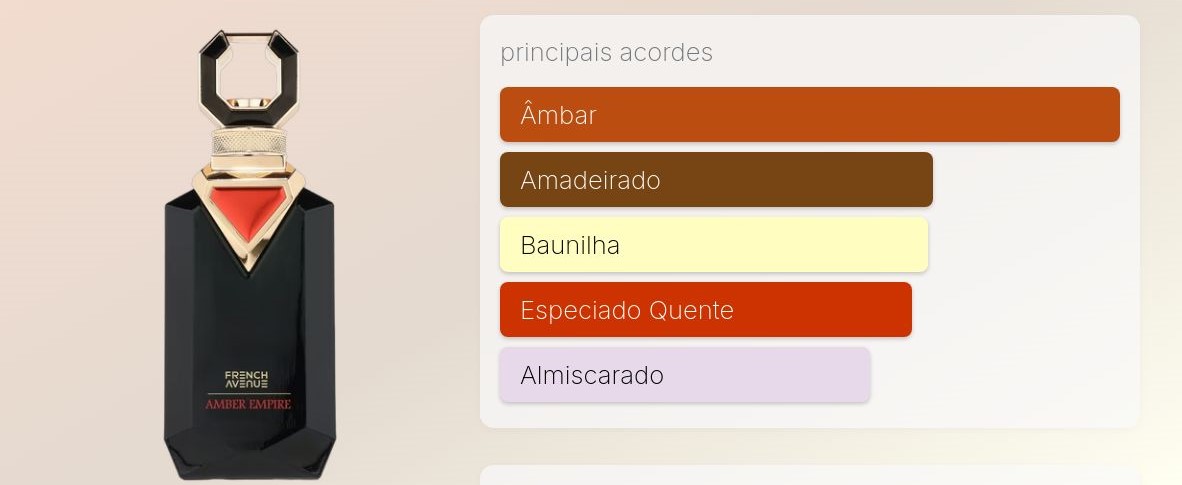Screen dimensions: 1182x485
Task: Choose the Baunilha accord bar
Action: (x=714, y=245)
